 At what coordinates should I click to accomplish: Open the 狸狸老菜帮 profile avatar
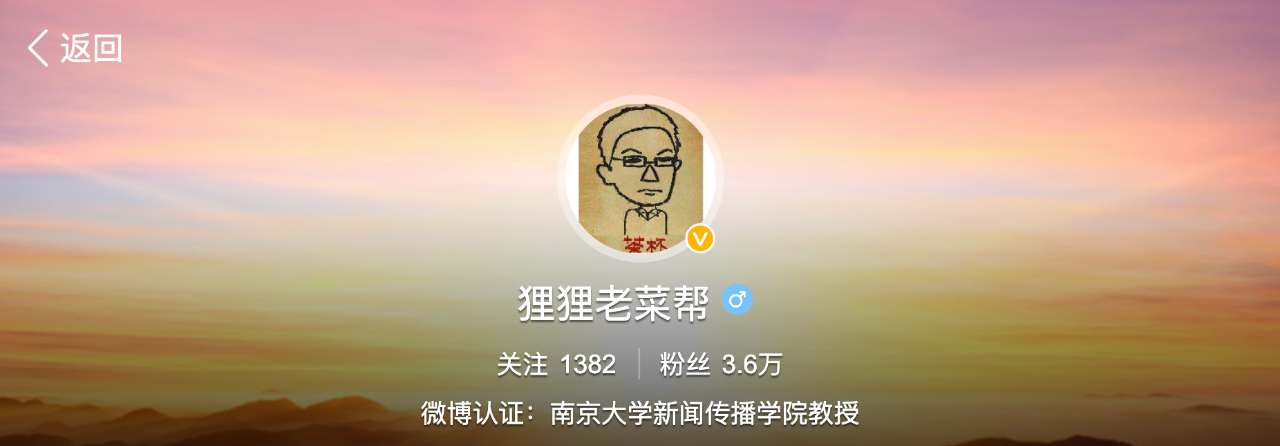640,178
